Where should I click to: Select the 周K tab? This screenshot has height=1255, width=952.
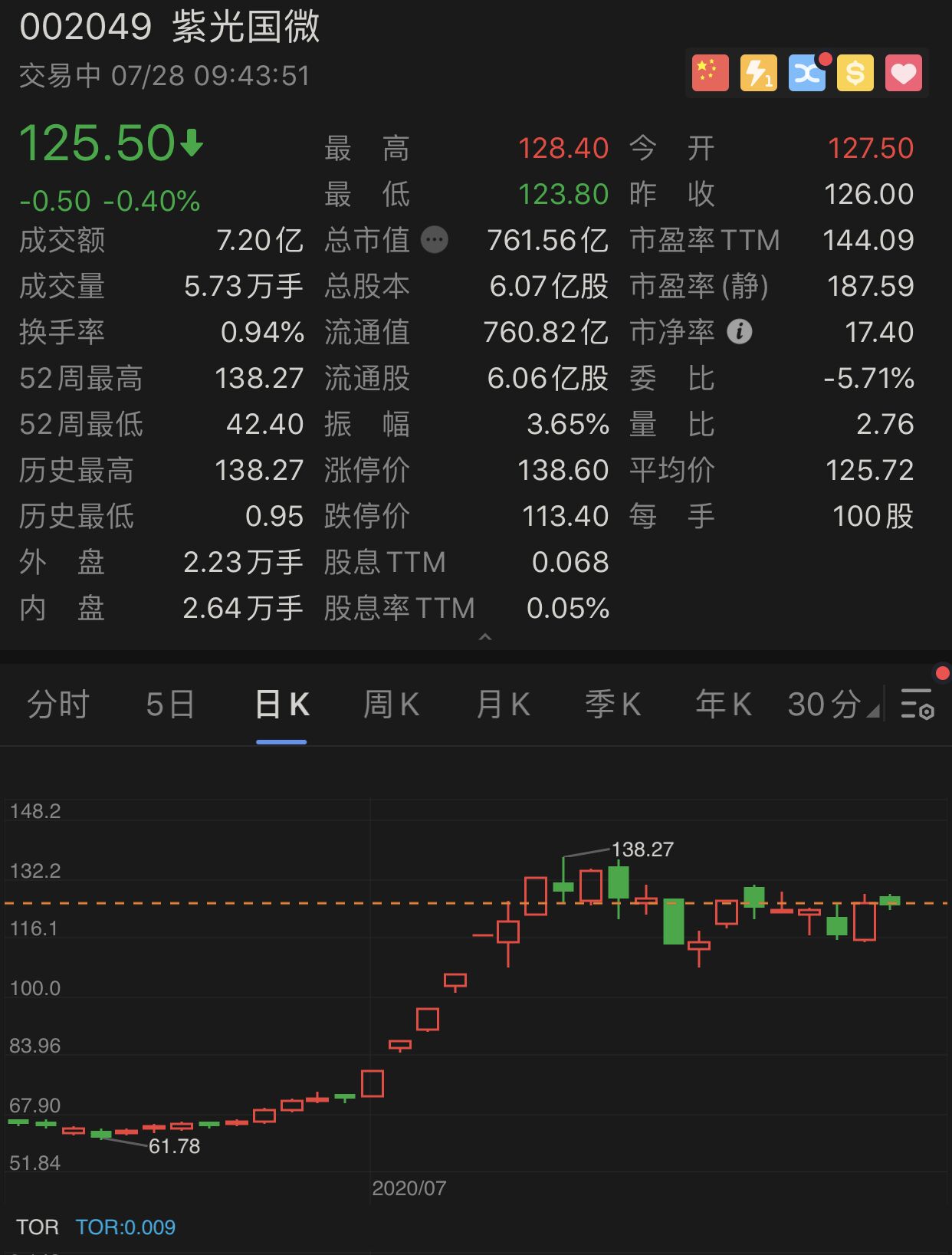[x=391, y=704]
